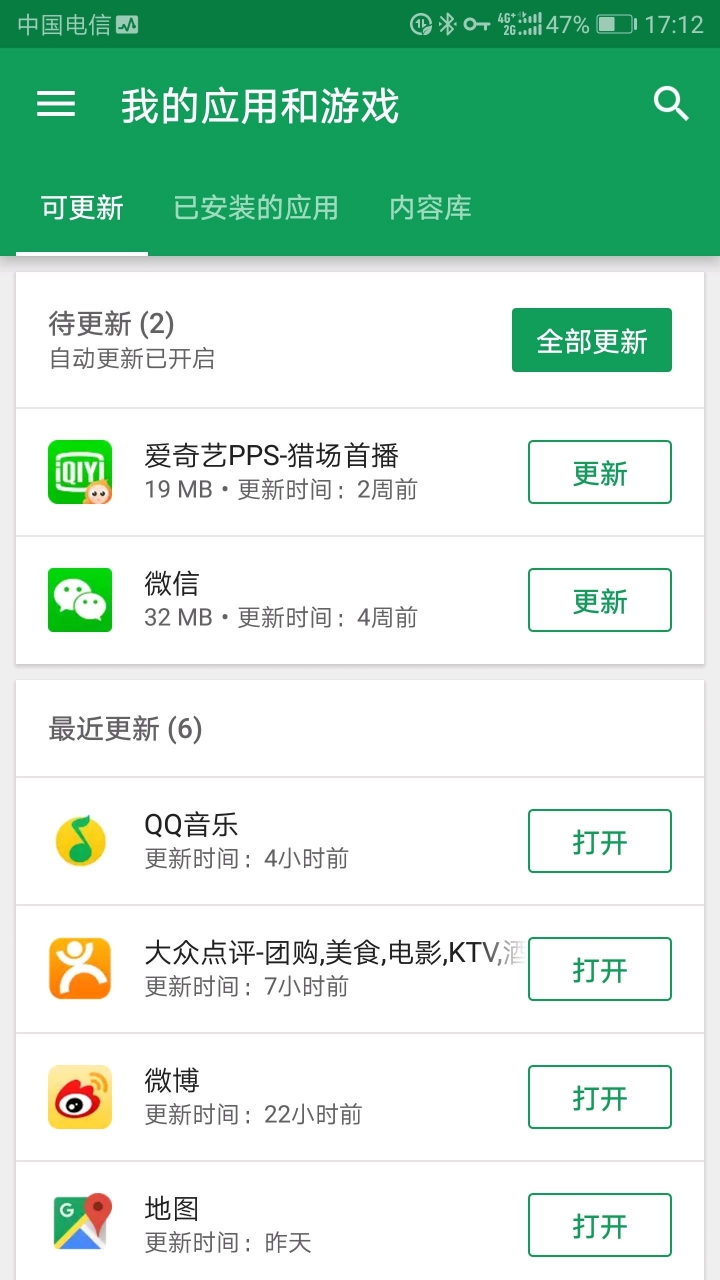Screen dimensions: 720x1280
Task: View the 爱奇艺PPS app details row
Action: (360, 472)
